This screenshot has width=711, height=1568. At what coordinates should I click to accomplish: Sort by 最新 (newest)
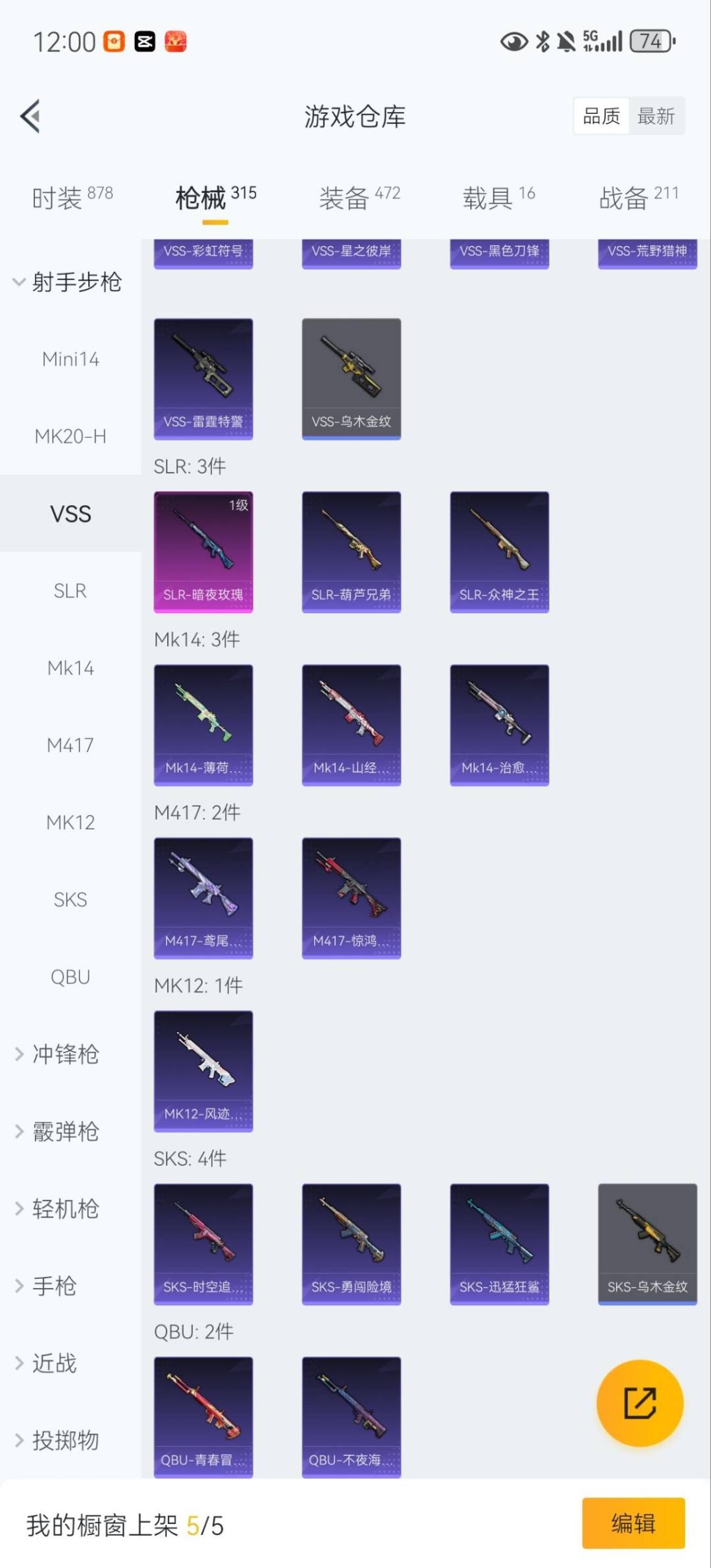click(656, 117)
